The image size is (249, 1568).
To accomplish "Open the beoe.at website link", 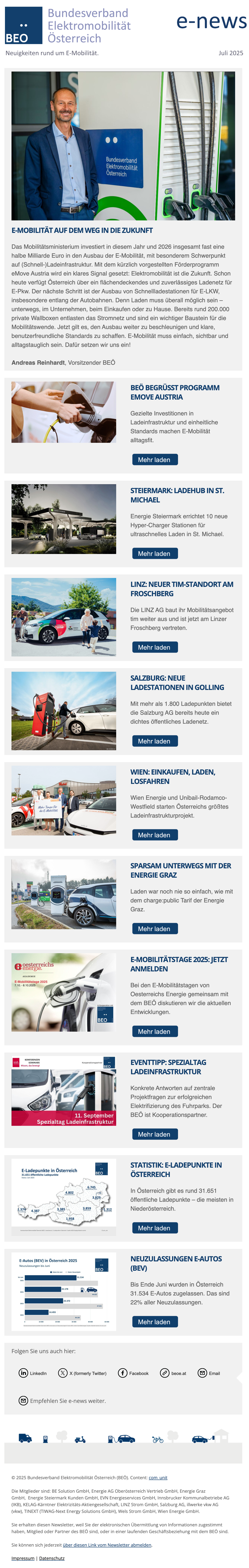I will [173, 1373].
